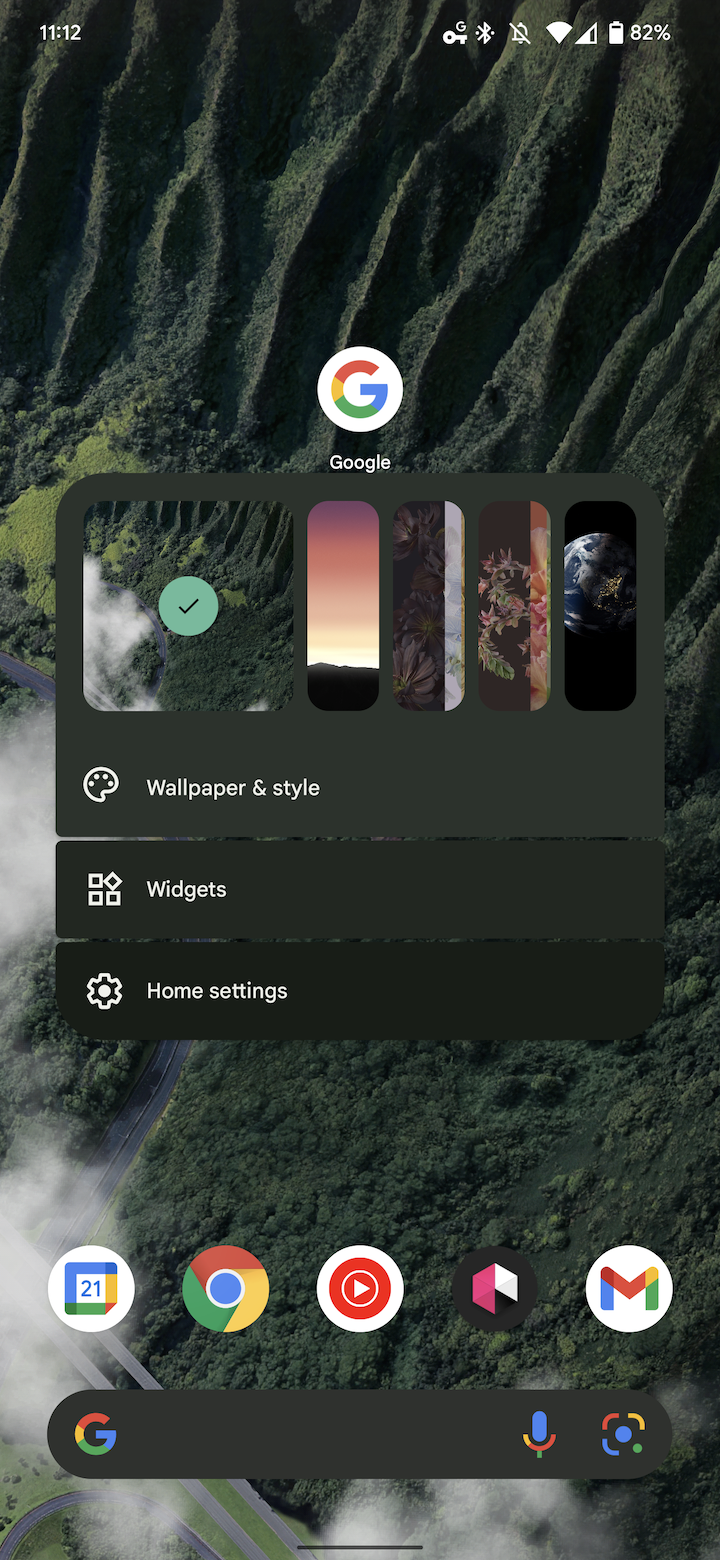Choose the dark leaves wallpaper
Viewport: 720px width, 1560px height.
click(428, 605)
